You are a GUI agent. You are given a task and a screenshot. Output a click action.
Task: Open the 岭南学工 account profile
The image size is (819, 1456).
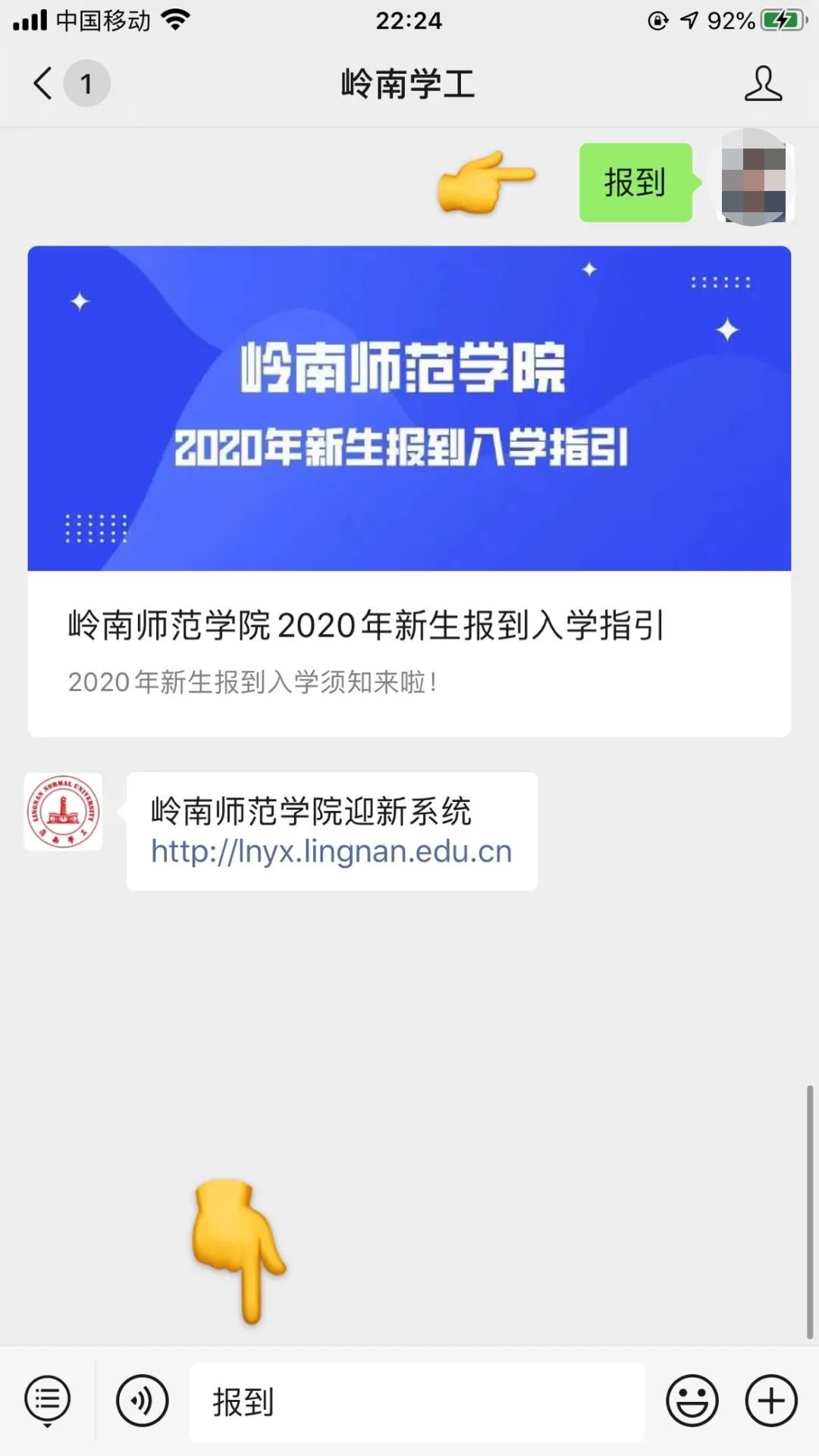pos(762,83)
